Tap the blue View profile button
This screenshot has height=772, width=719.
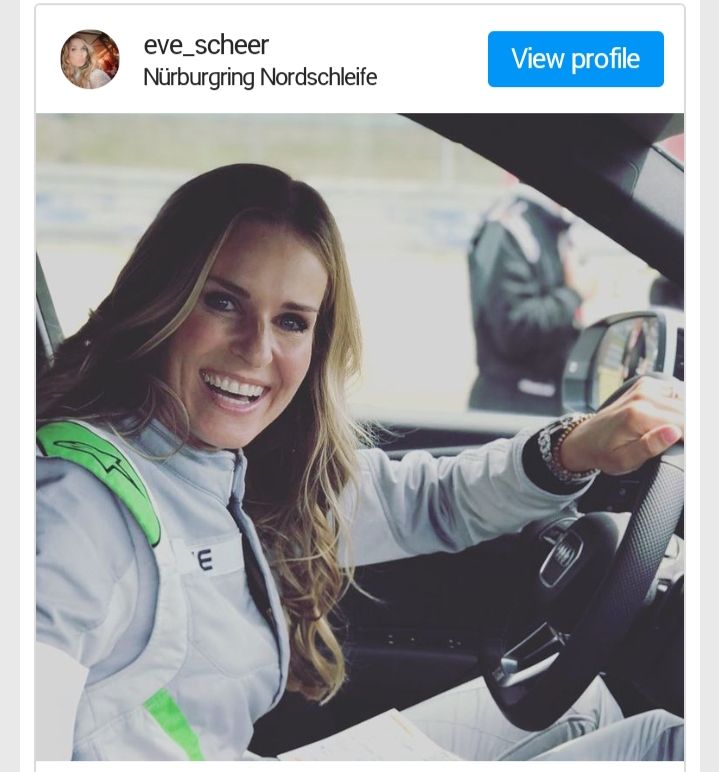click(x=575, y=59)
